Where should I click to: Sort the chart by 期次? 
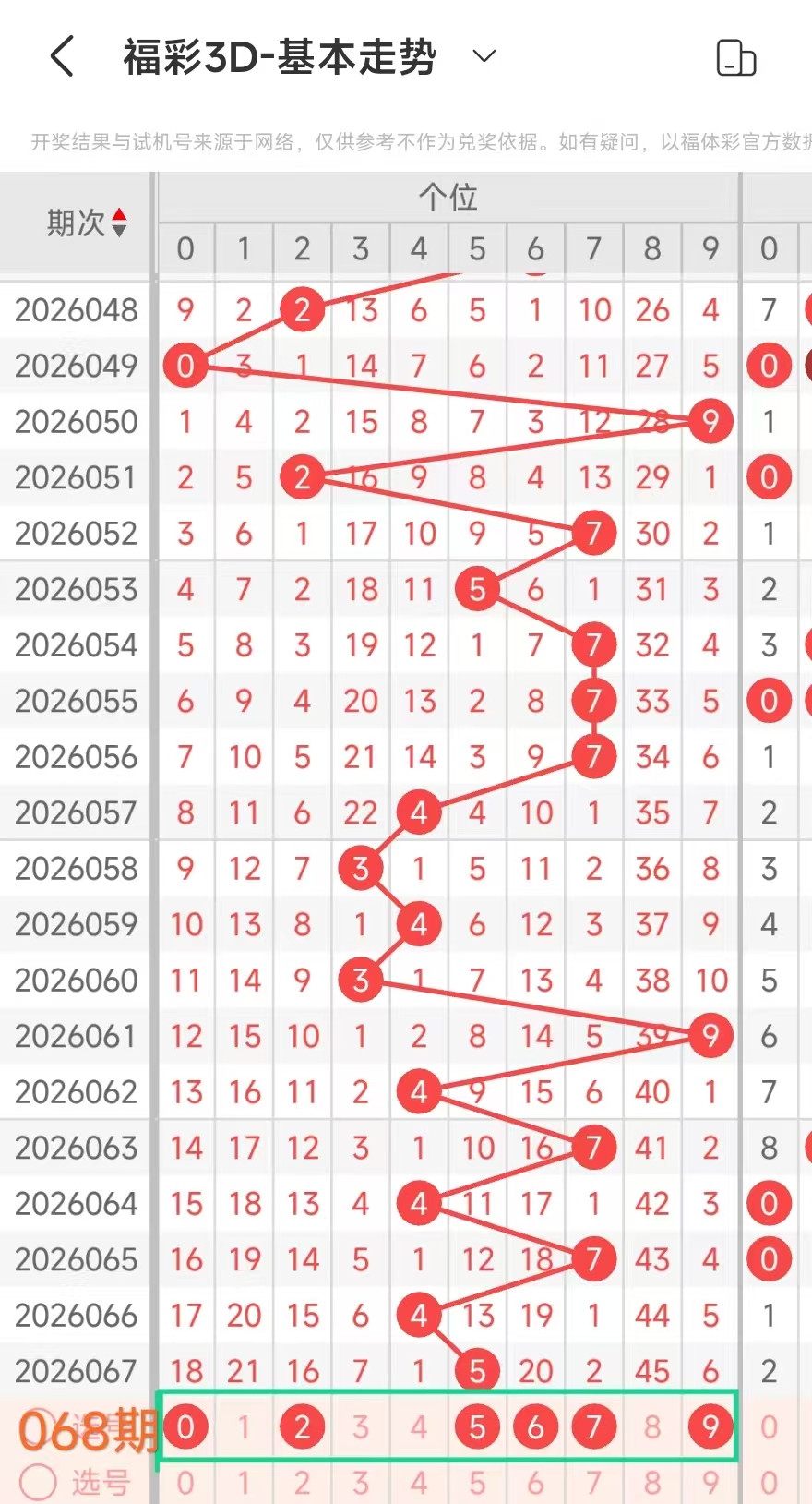point(119,223)
